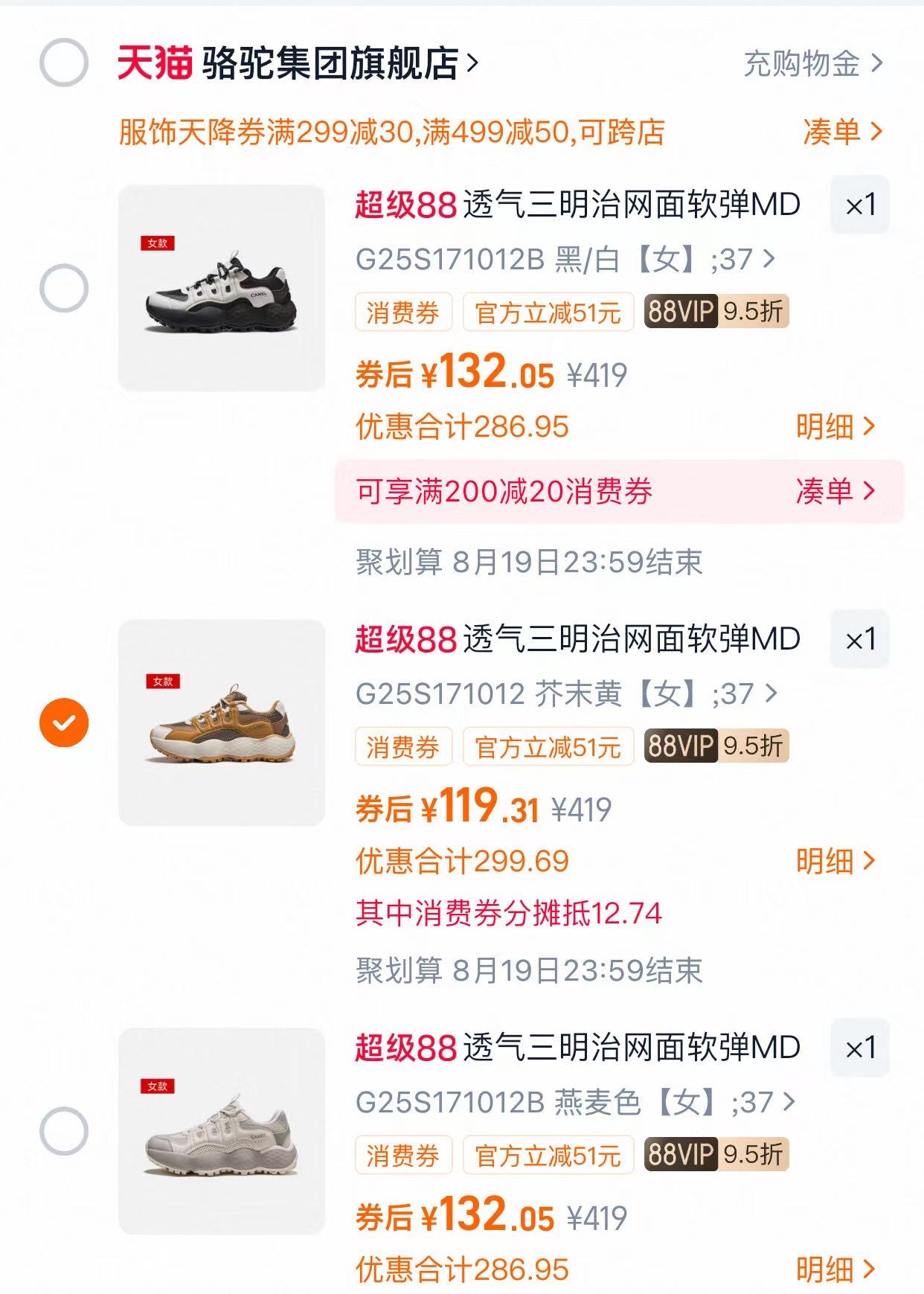
Task: Click the 88VIP badge on the black/white shoe
Action: pos(682,312)
